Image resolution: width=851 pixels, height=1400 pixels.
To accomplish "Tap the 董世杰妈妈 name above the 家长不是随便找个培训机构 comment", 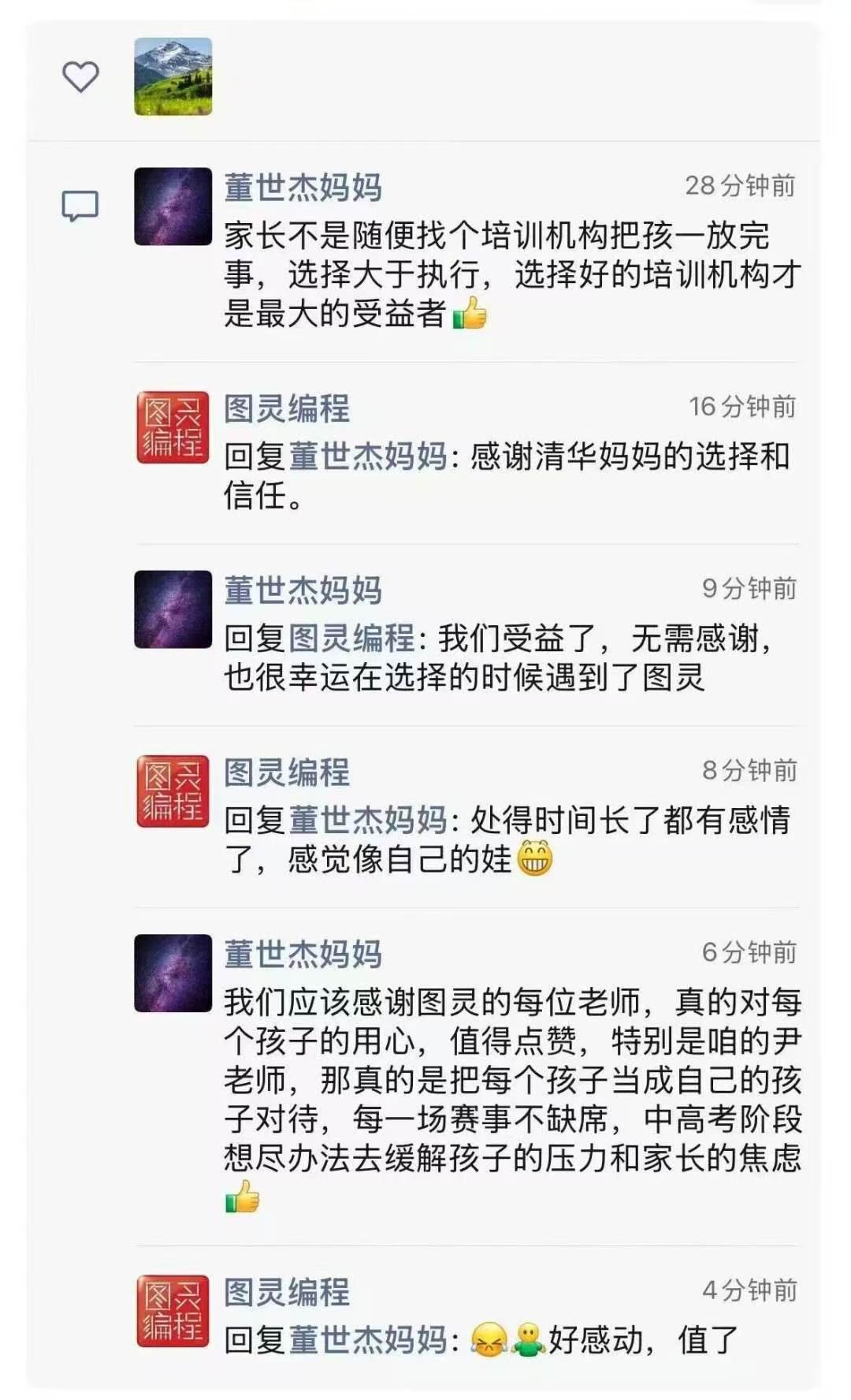I will tap(303, 188).
